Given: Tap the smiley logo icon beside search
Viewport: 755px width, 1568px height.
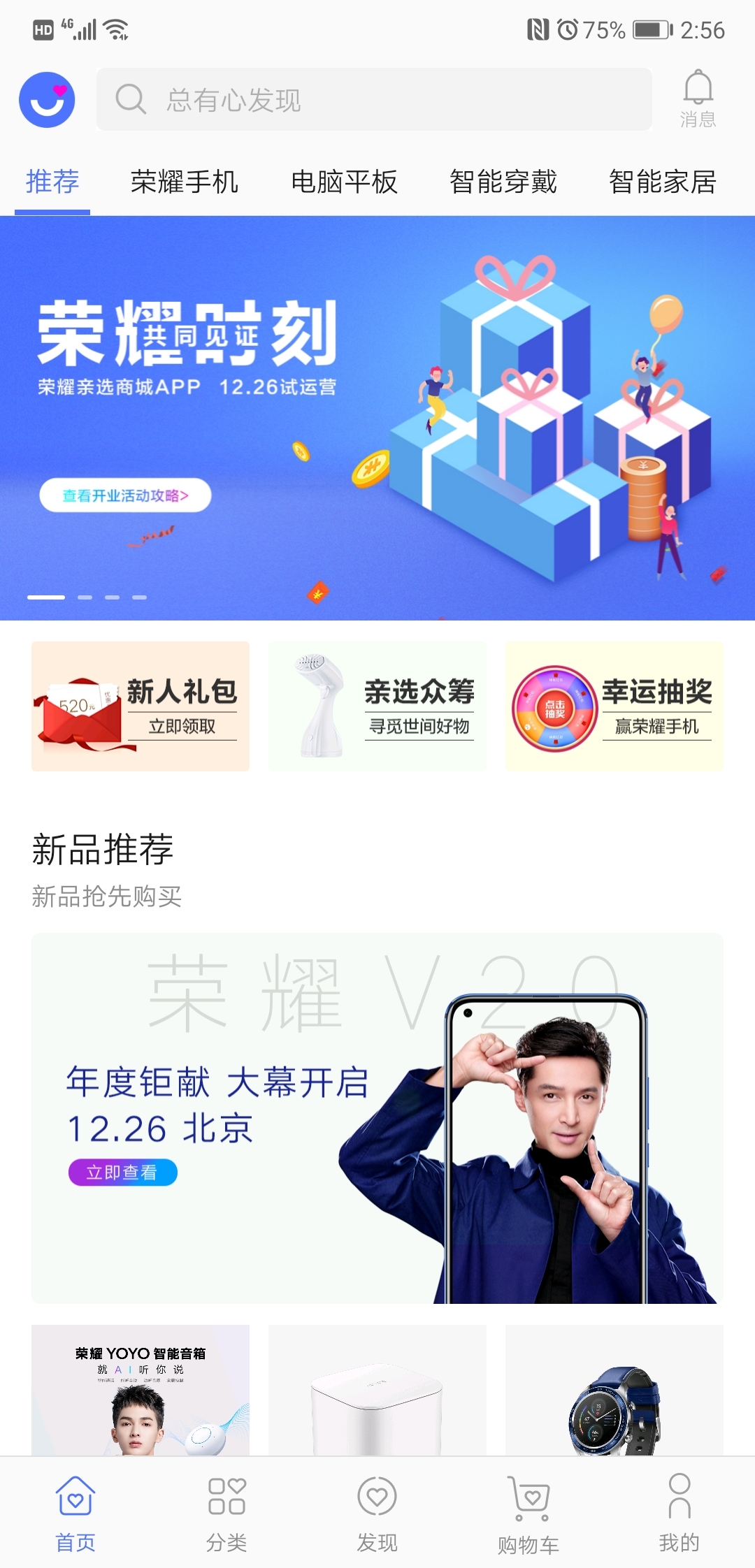Looking at the screenshot, I should coord(47,100).
